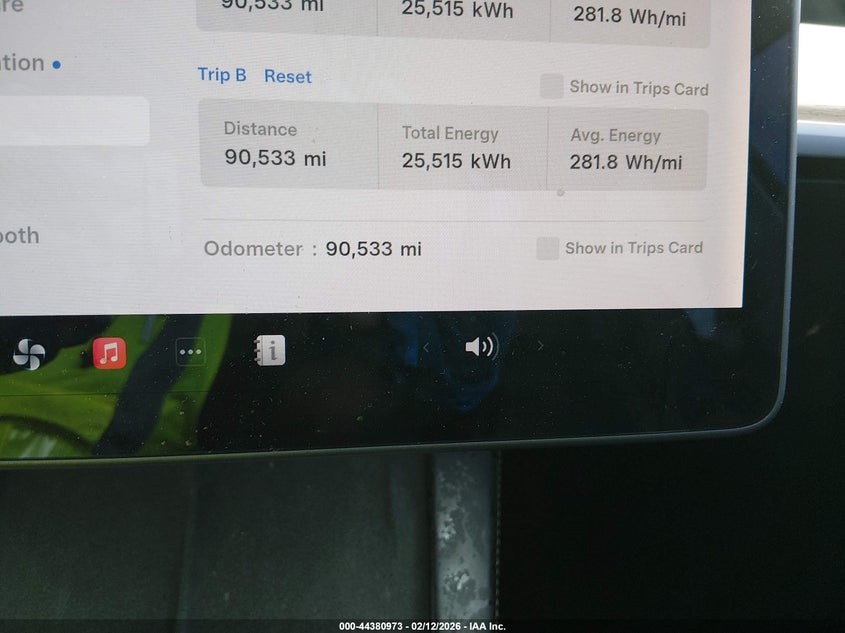Enable Show in Trips Card for Odometer

(x=547, y=248)
